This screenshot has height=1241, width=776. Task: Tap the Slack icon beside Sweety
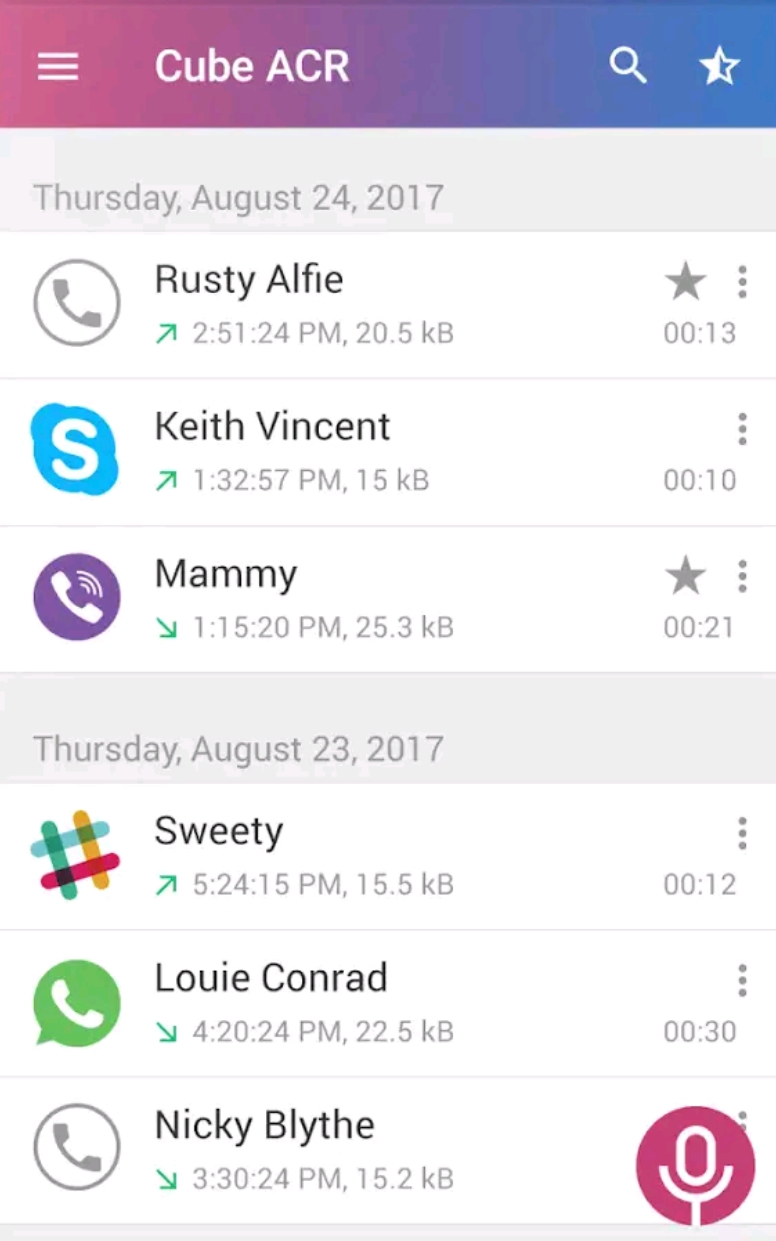[x=77, y=855]
